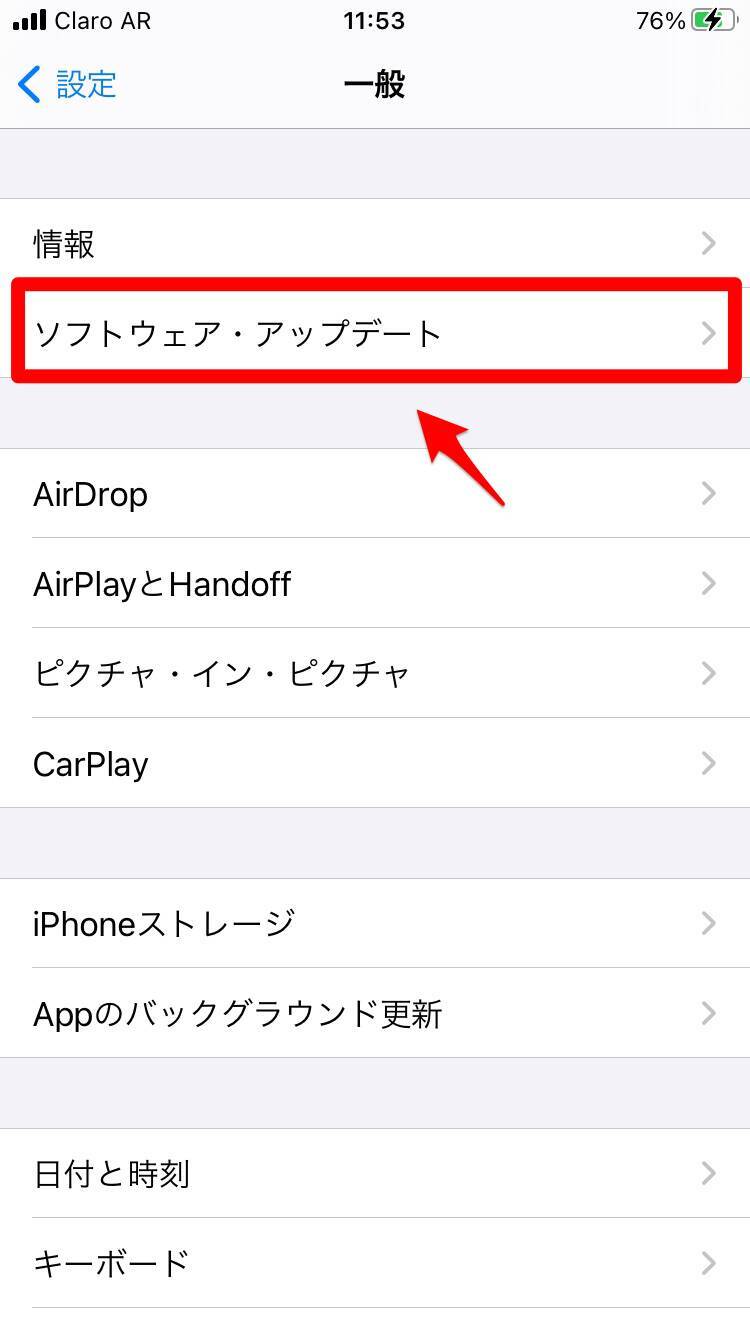The height and width of the screenshot is (1334, 750).
Task: Open Appのバックグラウンド更新
Action: pos(375,1014)
